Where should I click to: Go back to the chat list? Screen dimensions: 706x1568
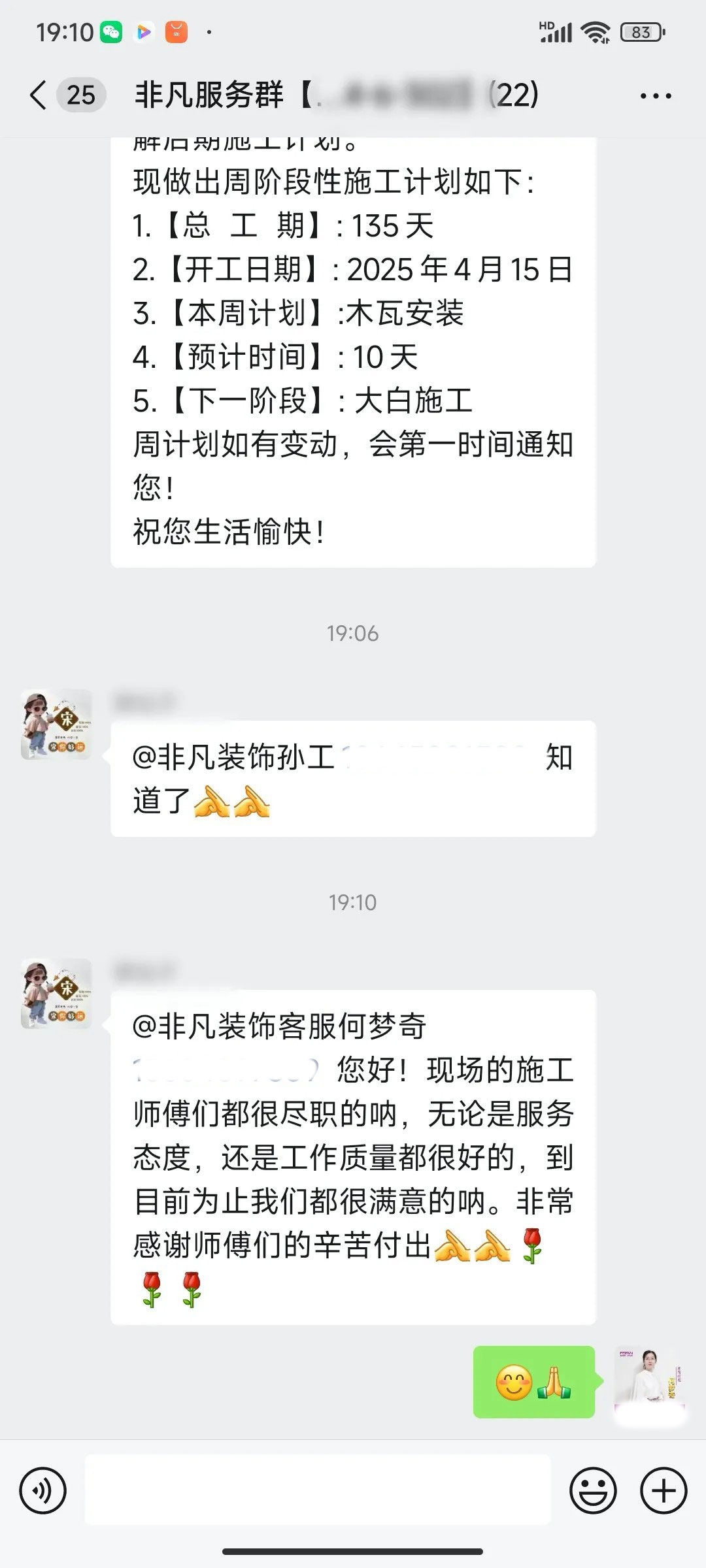39,95
